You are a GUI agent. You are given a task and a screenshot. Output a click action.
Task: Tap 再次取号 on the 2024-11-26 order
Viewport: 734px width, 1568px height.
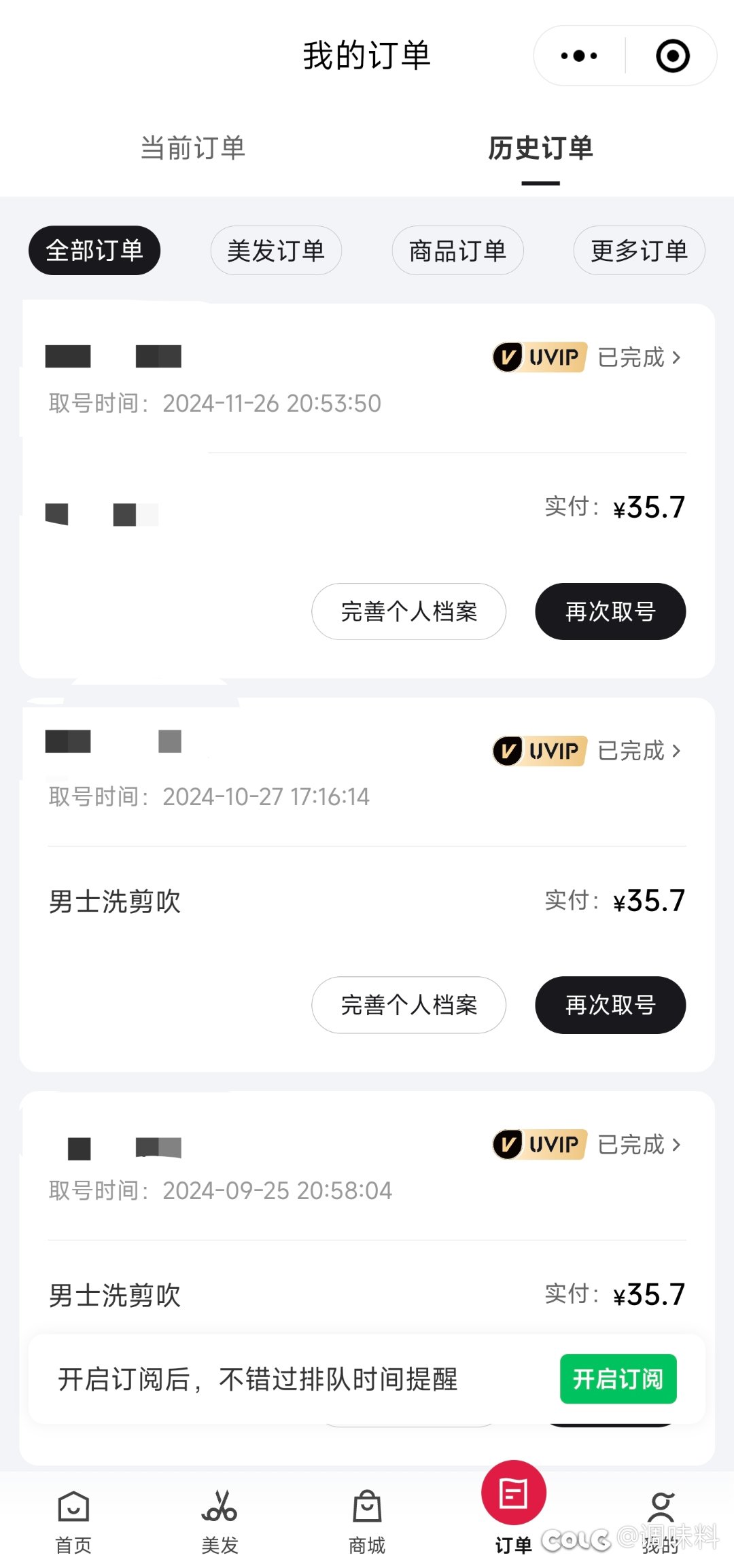[x=610, y=611]
